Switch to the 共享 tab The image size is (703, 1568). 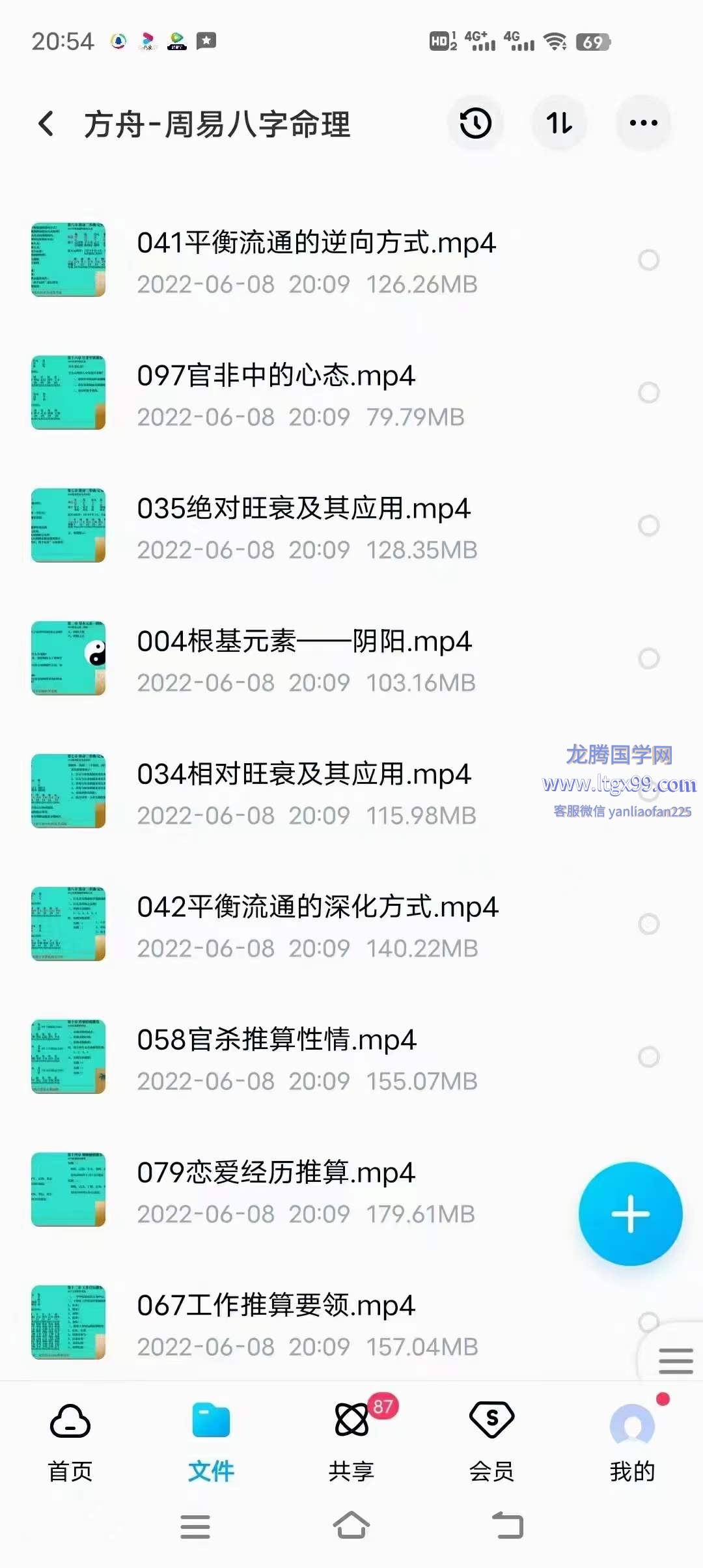(351, 1442)
